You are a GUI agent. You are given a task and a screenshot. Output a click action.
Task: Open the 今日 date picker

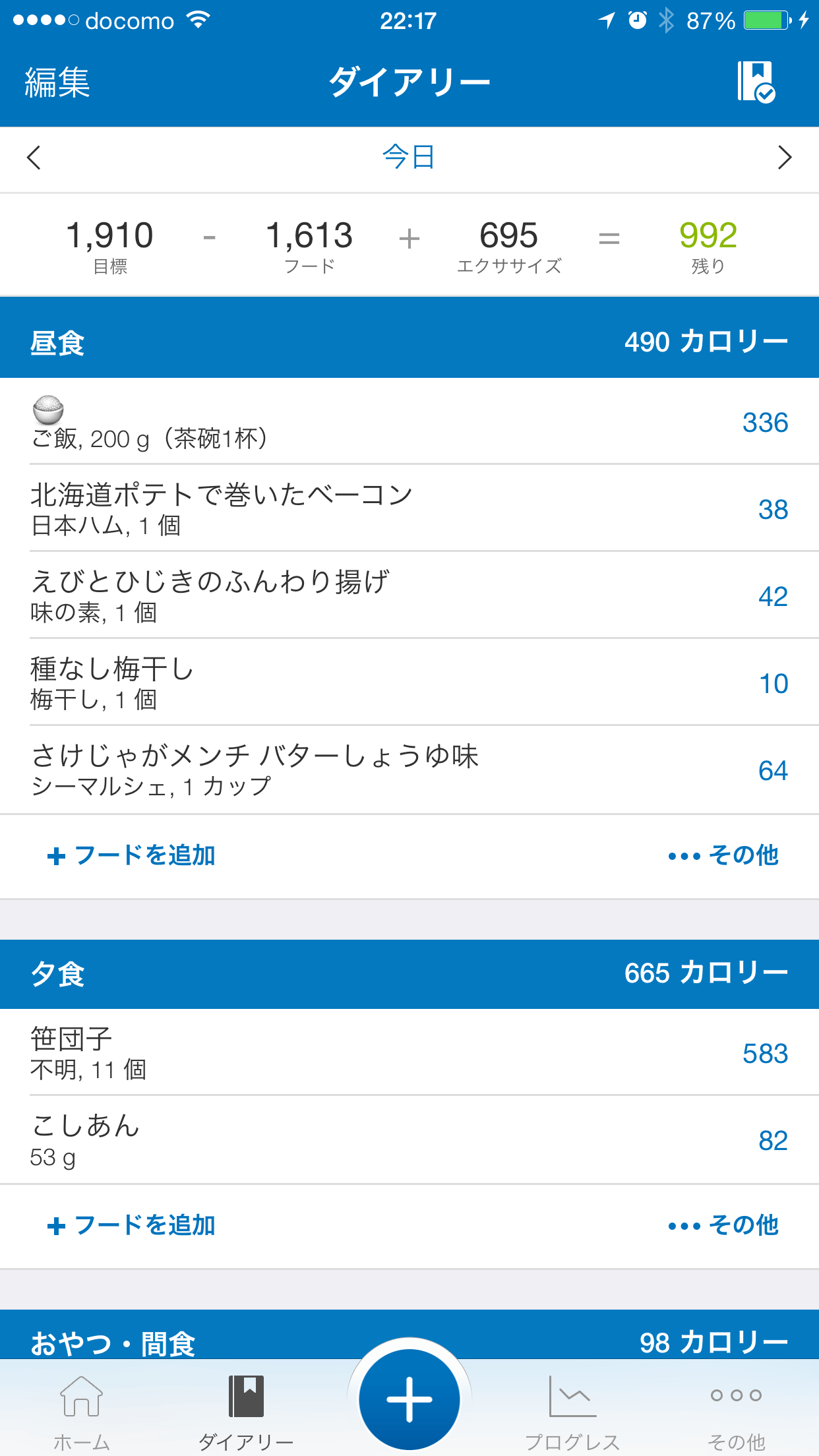click(x=409, y=158)
